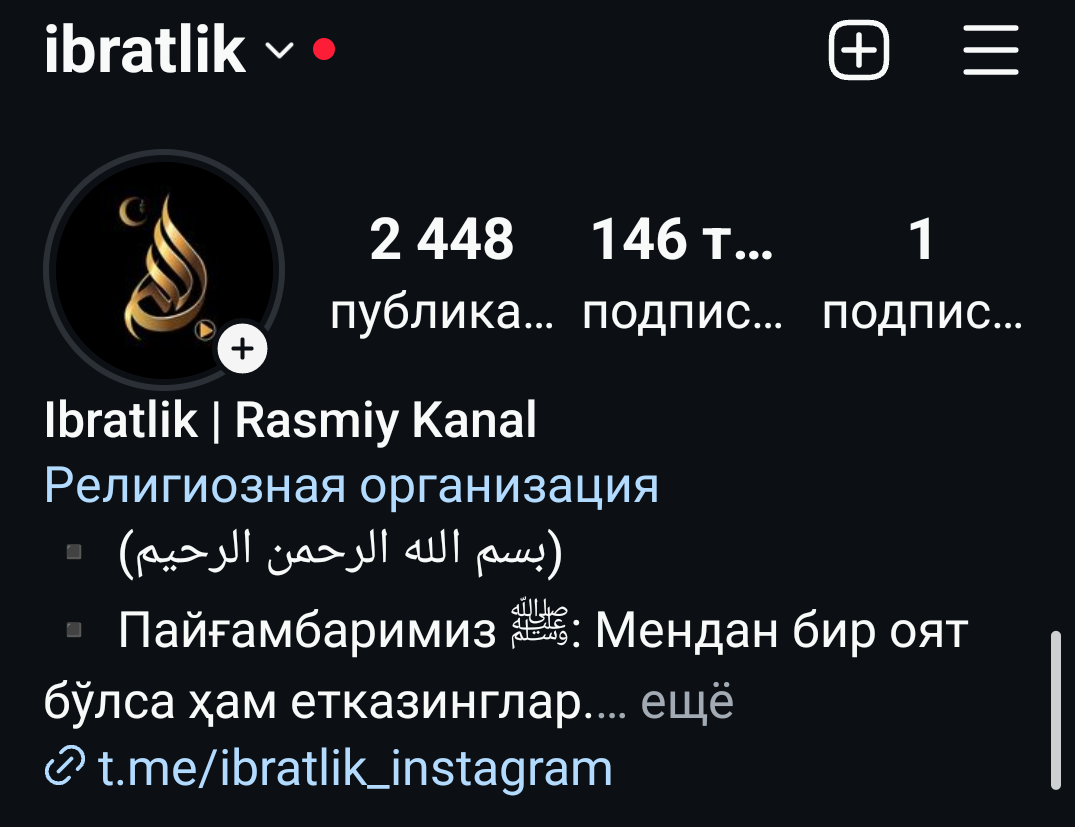This screenshot has height=827, width=1075.
Task: Open the ibratlik account switcher dropdown
Action: 281,50
